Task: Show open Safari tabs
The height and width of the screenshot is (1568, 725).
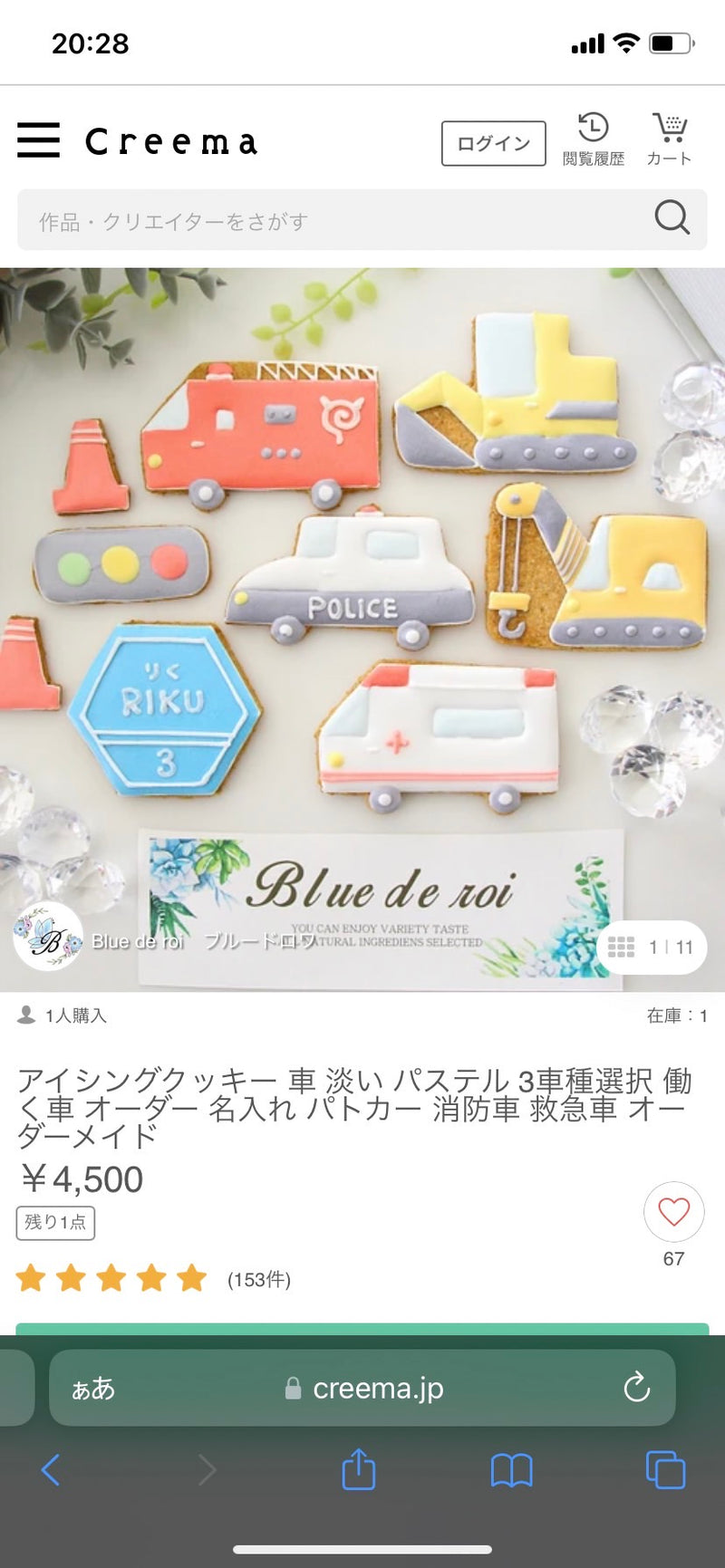Action: [x=665, y=1469]
